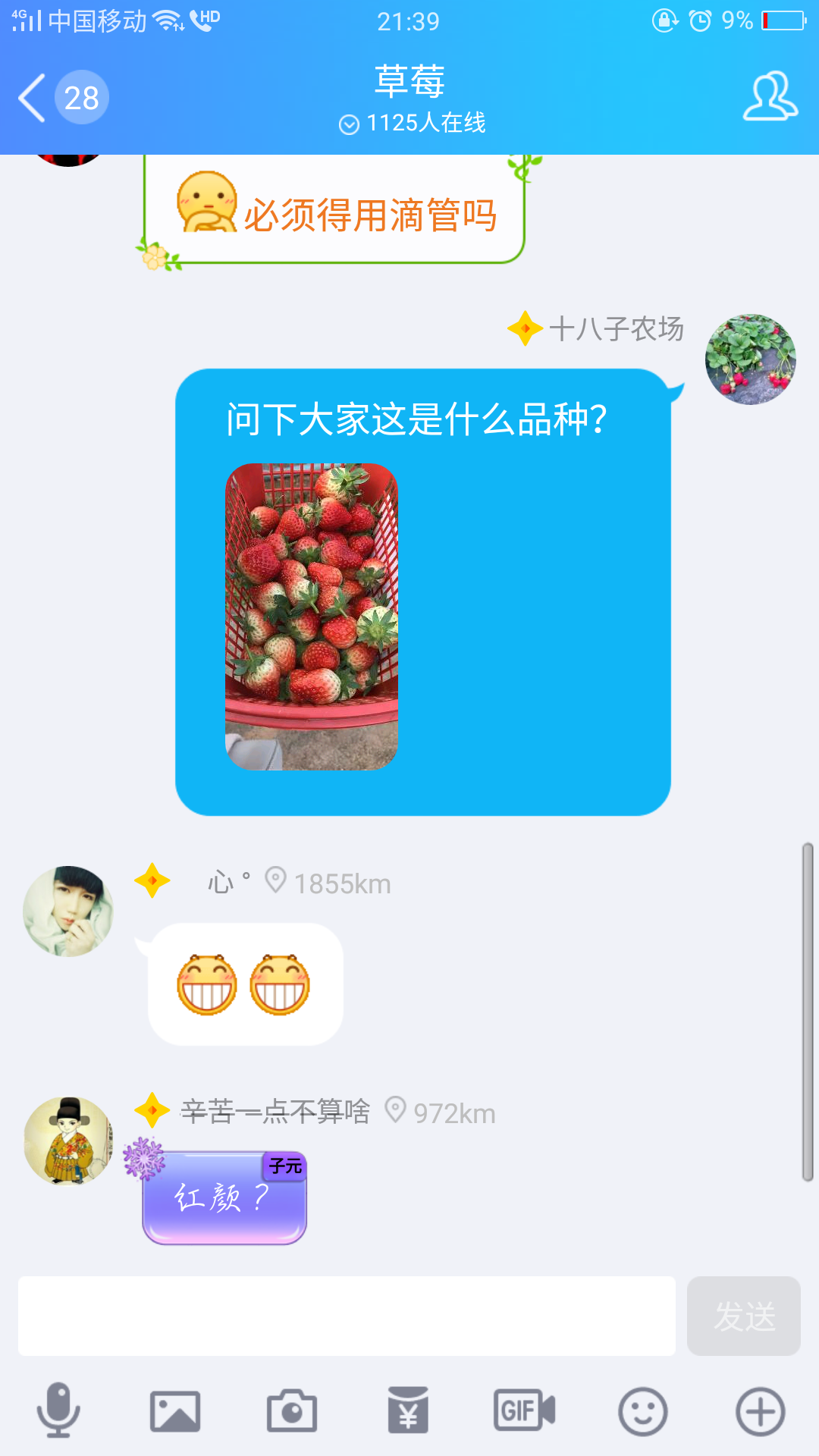Image resolution: width=819 pixels, height=1456 pixels.
Task: Open the strawberry basket photo
Action: 312,617
